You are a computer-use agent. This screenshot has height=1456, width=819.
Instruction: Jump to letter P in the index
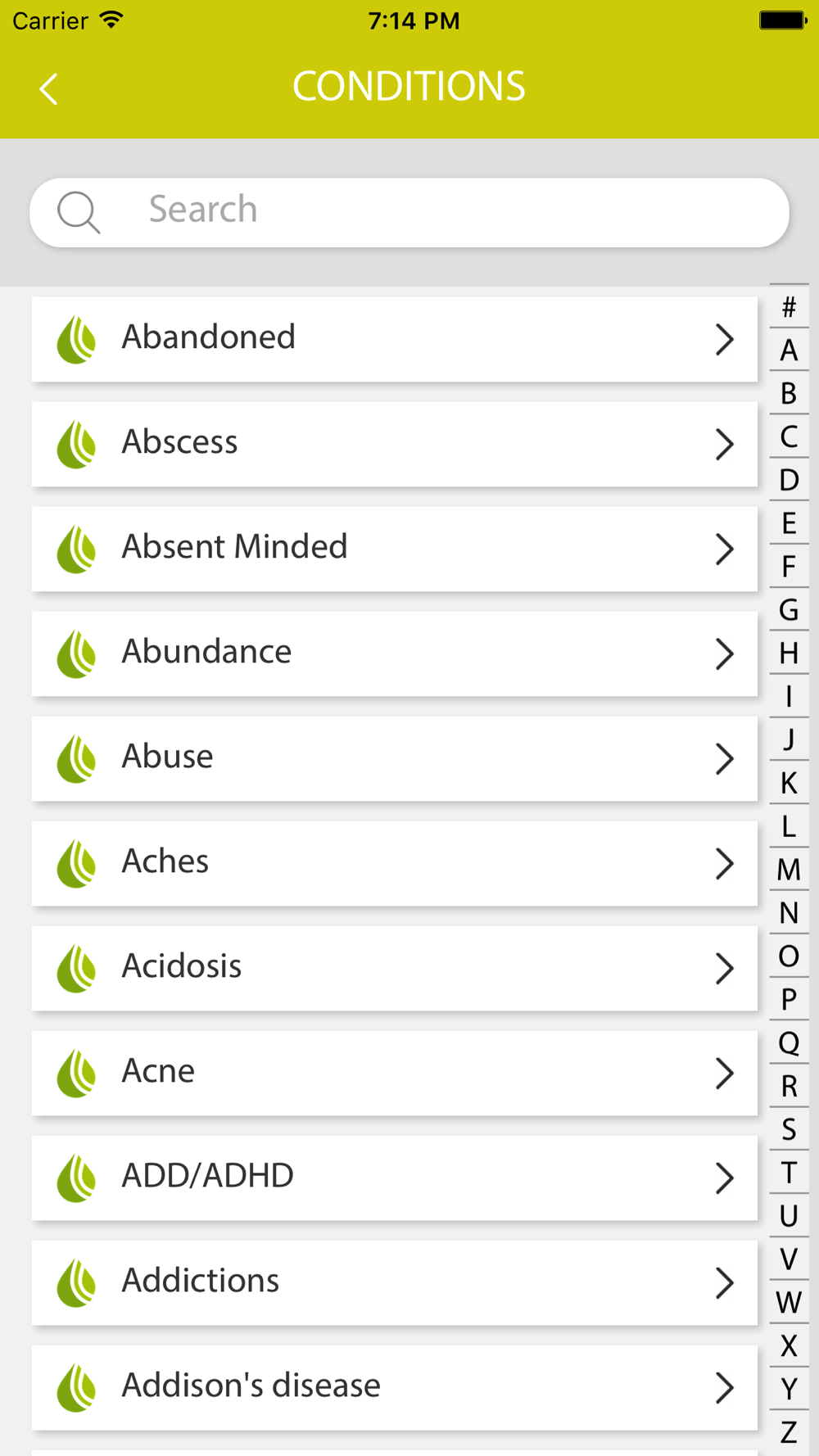pos(789,999)
